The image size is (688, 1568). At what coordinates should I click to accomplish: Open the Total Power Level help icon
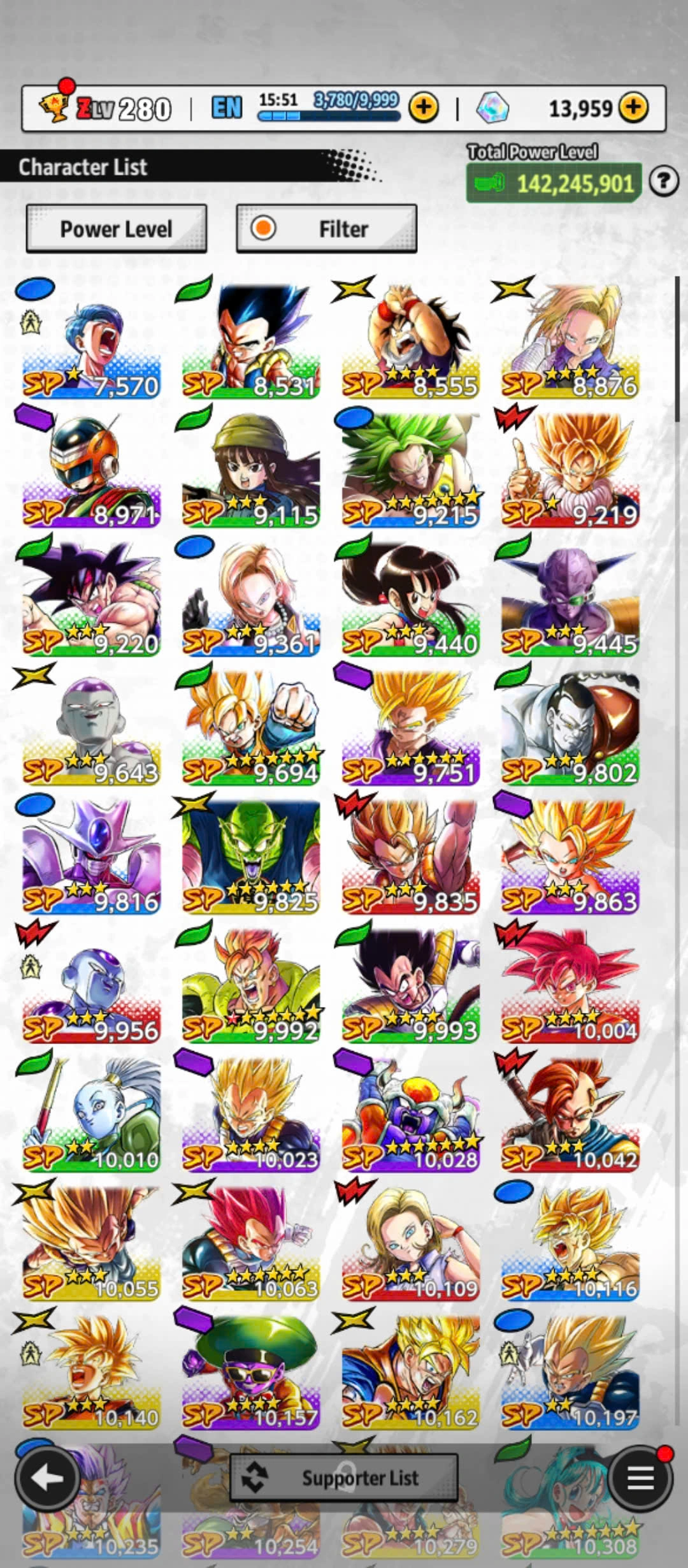pos(664,182)
